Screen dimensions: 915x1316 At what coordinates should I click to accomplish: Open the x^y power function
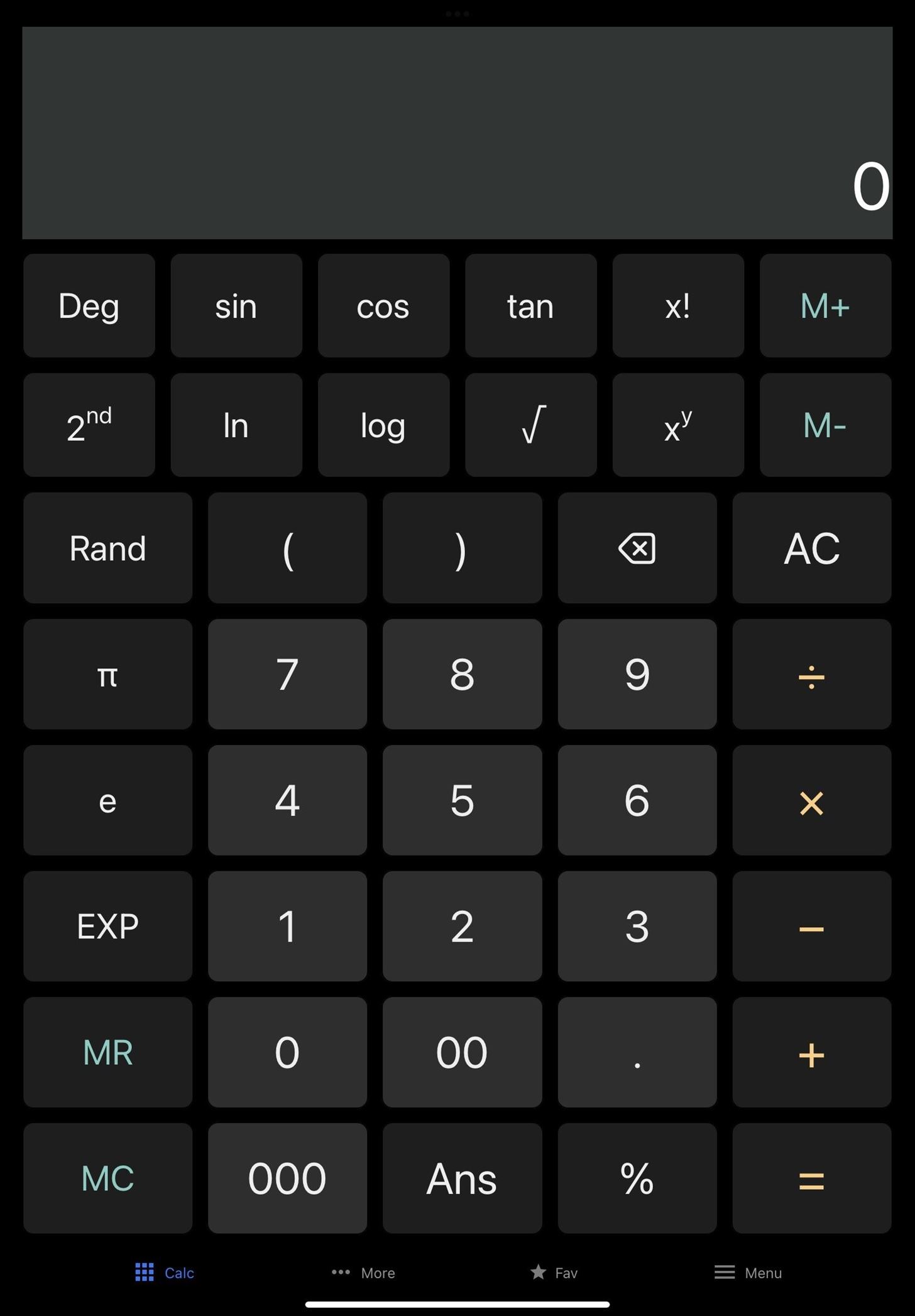[x=677, y=425]
